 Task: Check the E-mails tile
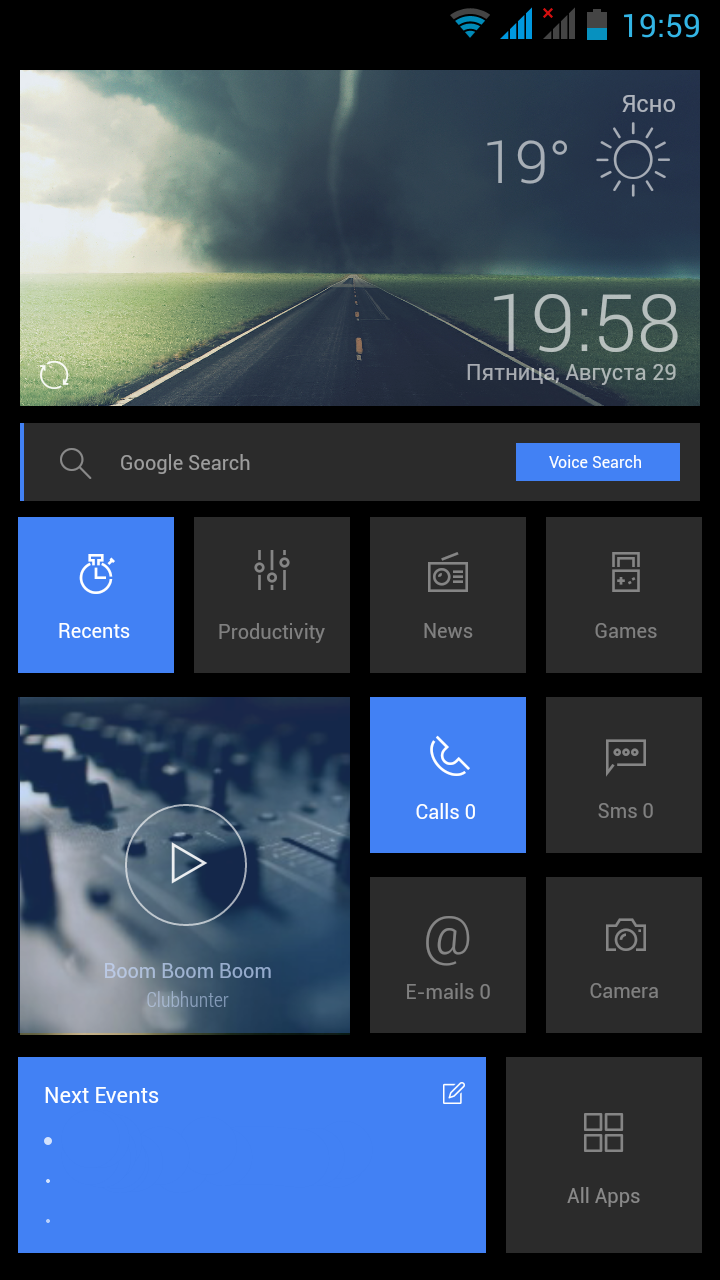click(x=448, y=955)
